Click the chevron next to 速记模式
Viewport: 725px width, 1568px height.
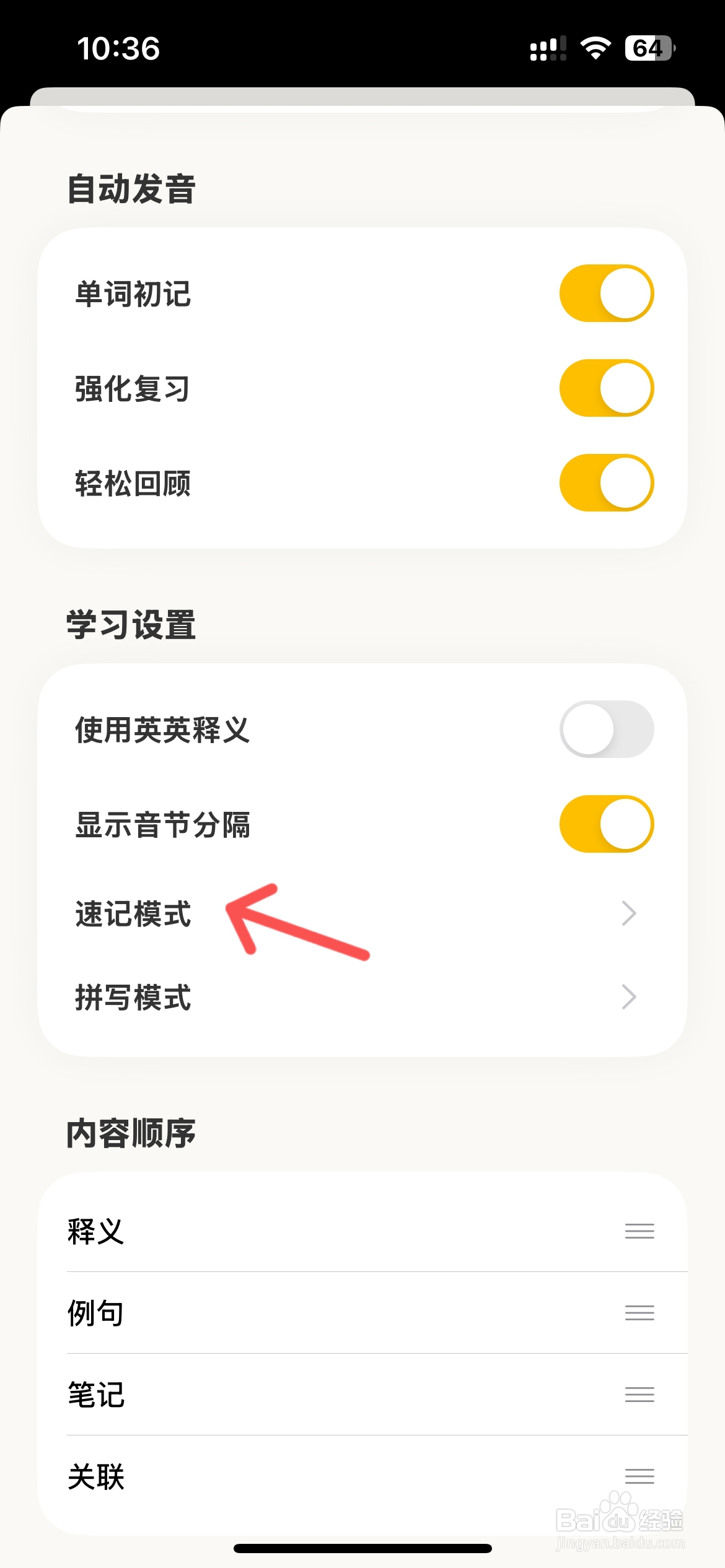630,913
